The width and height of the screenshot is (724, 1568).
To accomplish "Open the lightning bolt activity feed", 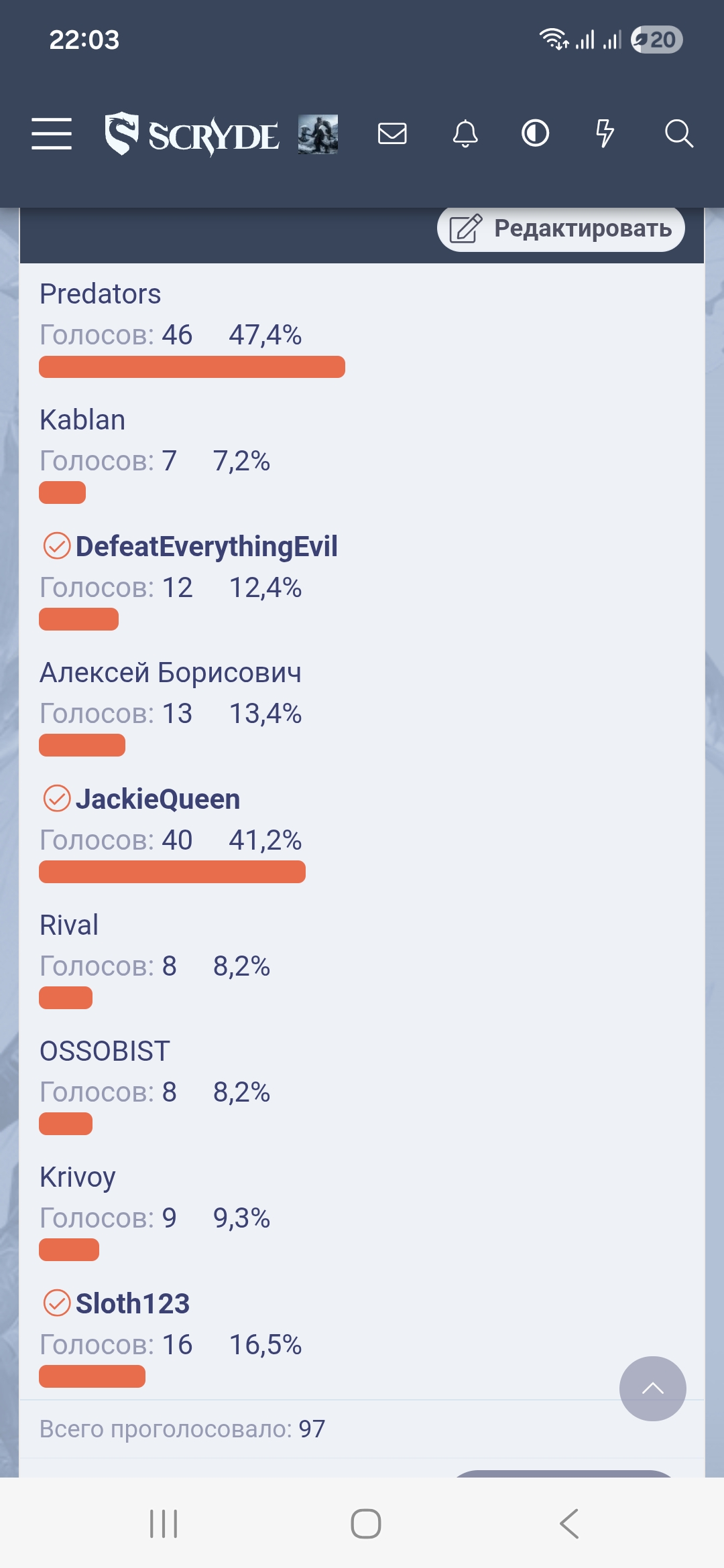I will [605, 133].
